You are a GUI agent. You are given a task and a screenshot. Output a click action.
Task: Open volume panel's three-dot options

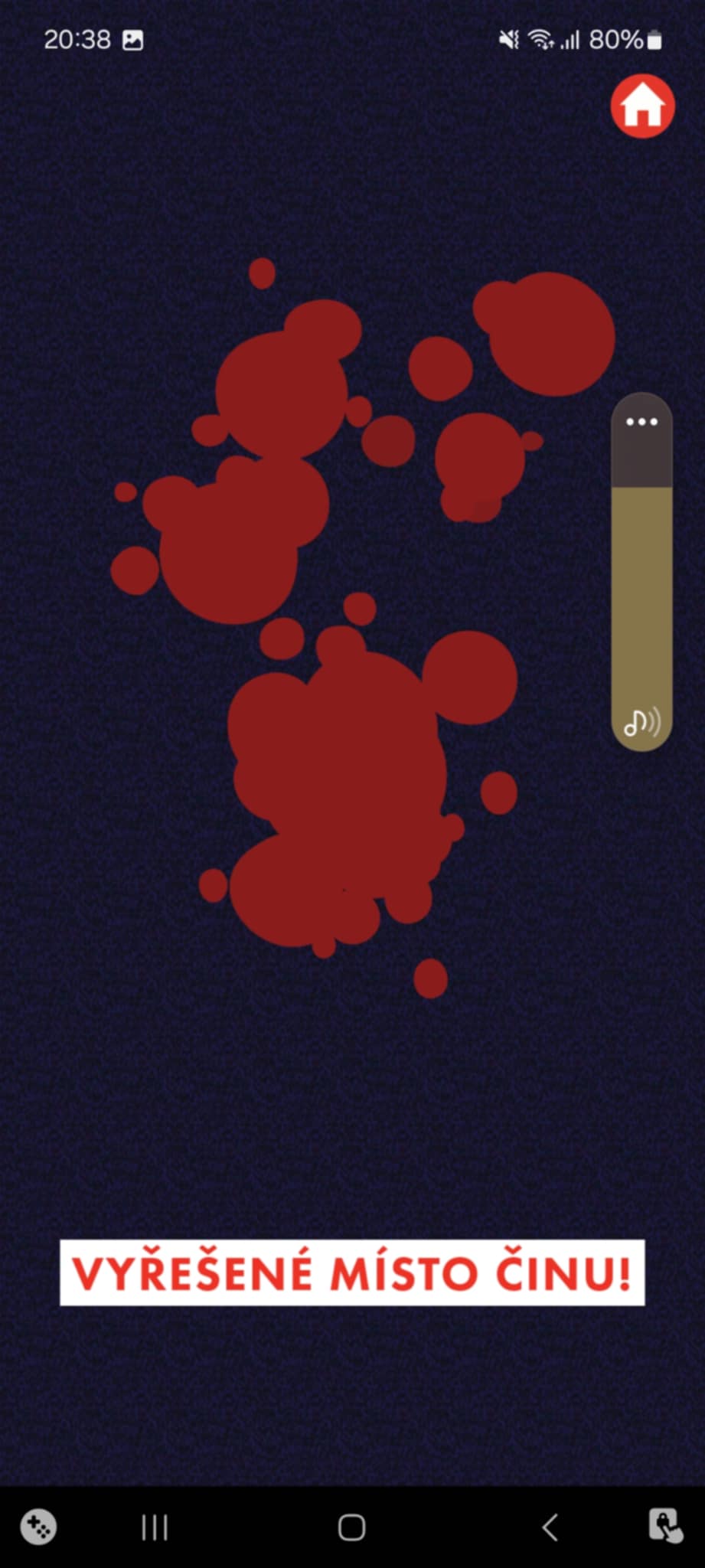click(x=641, y=422)
